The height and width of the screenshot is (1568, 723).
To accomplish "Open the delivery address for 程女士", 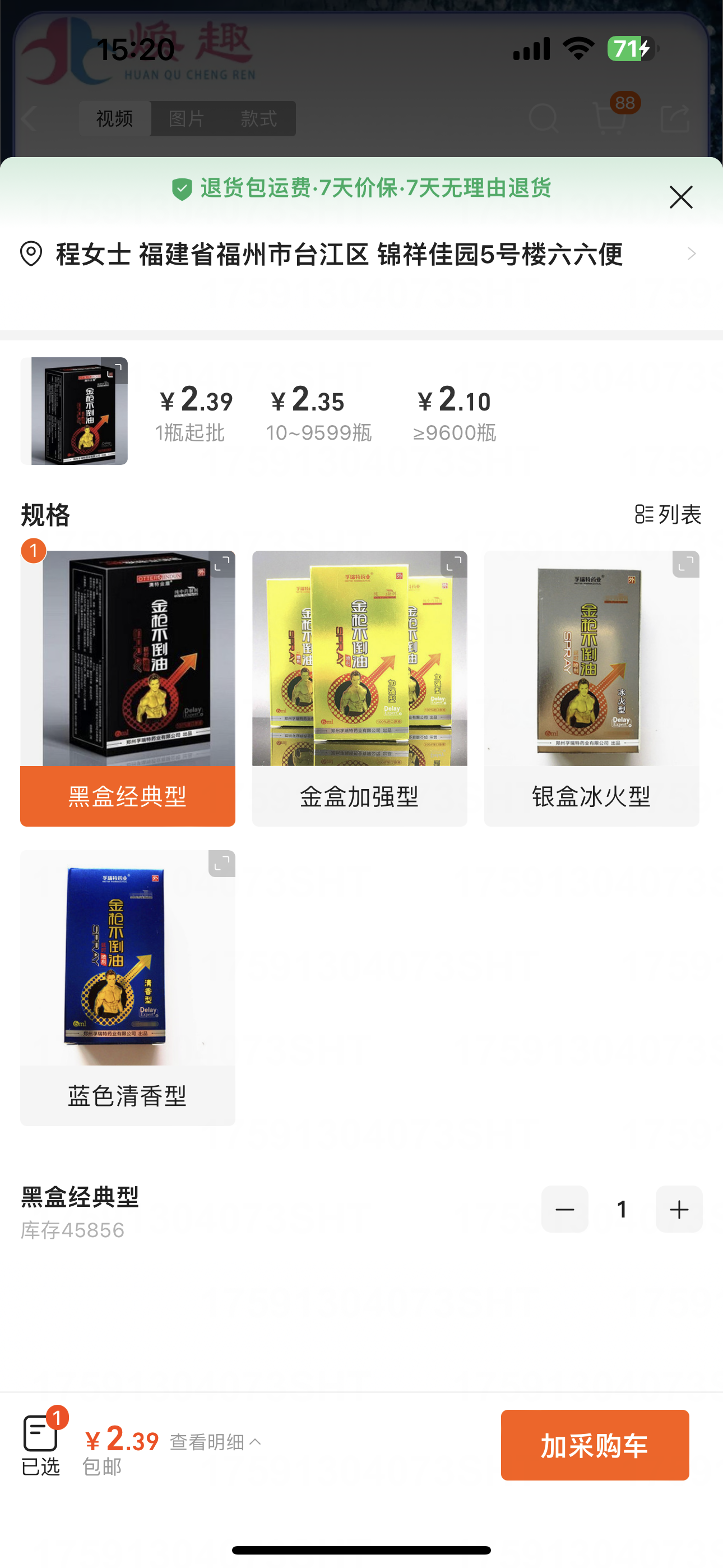I will coord(359,254).
